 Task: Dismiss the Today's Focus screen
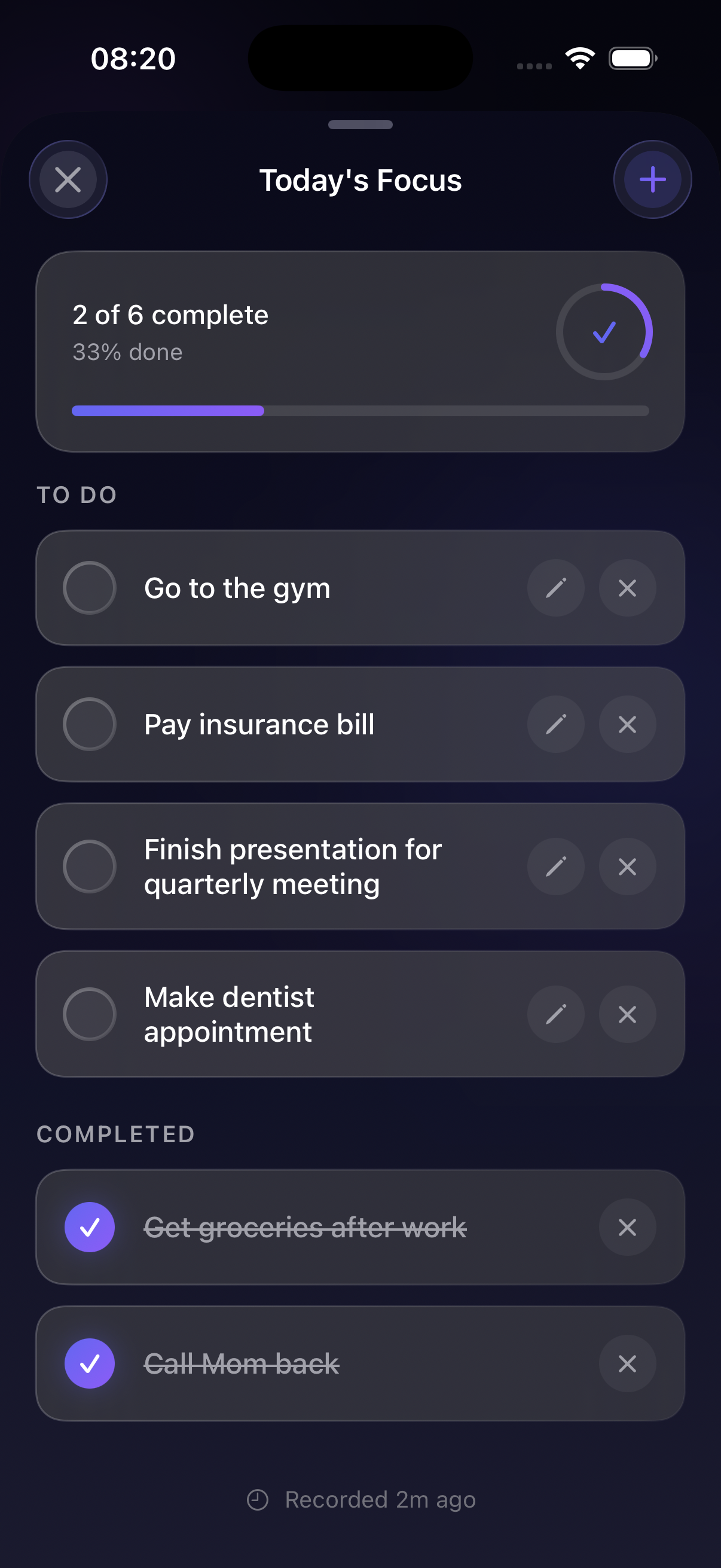point(68,179)
